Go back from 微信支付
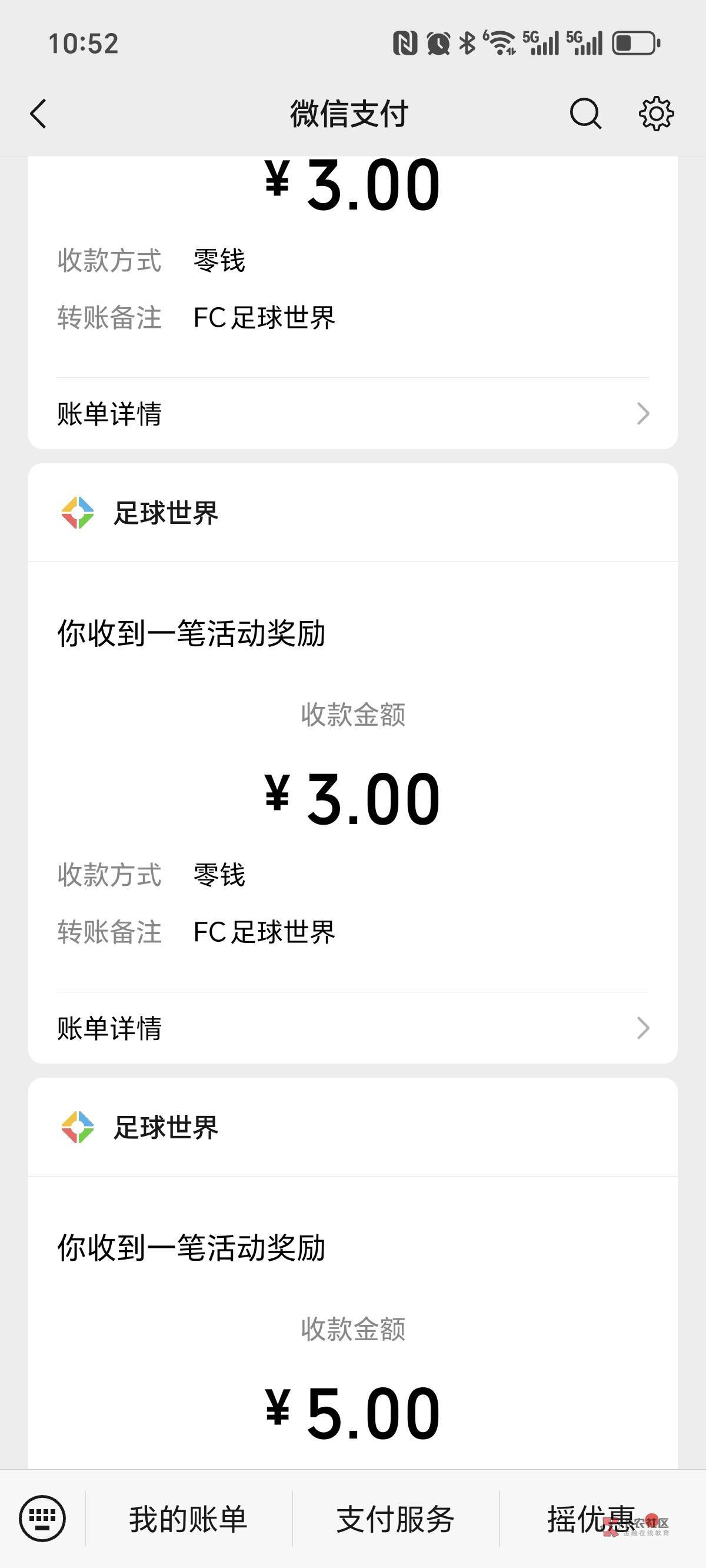Screen dimensions: 706x1568 [x=38, y=114]
